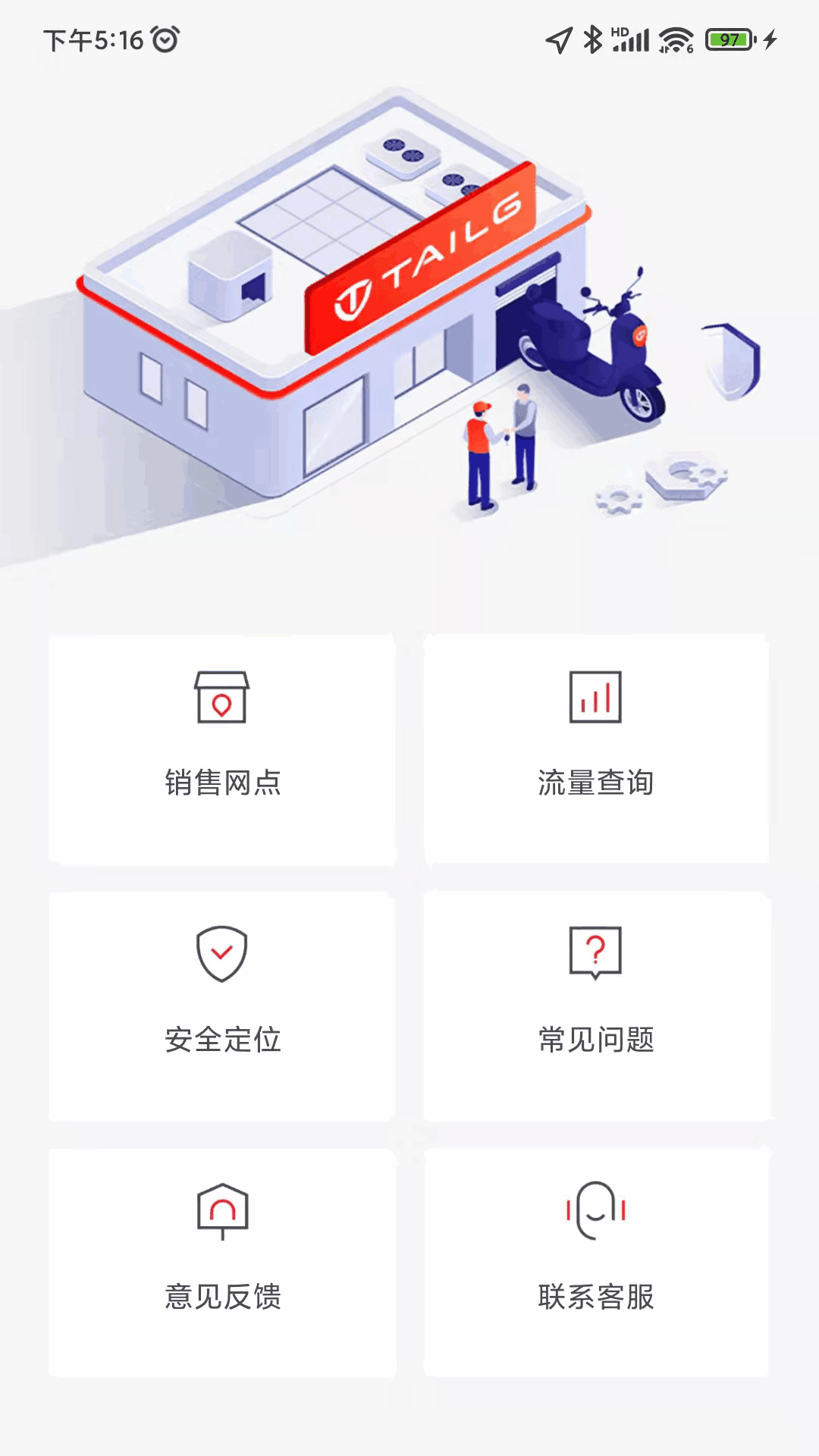The height and width of the screenshot is (1456, 819).
Task: Open the 意见反馈 feedback card
Action: [x=222, y=1262]
